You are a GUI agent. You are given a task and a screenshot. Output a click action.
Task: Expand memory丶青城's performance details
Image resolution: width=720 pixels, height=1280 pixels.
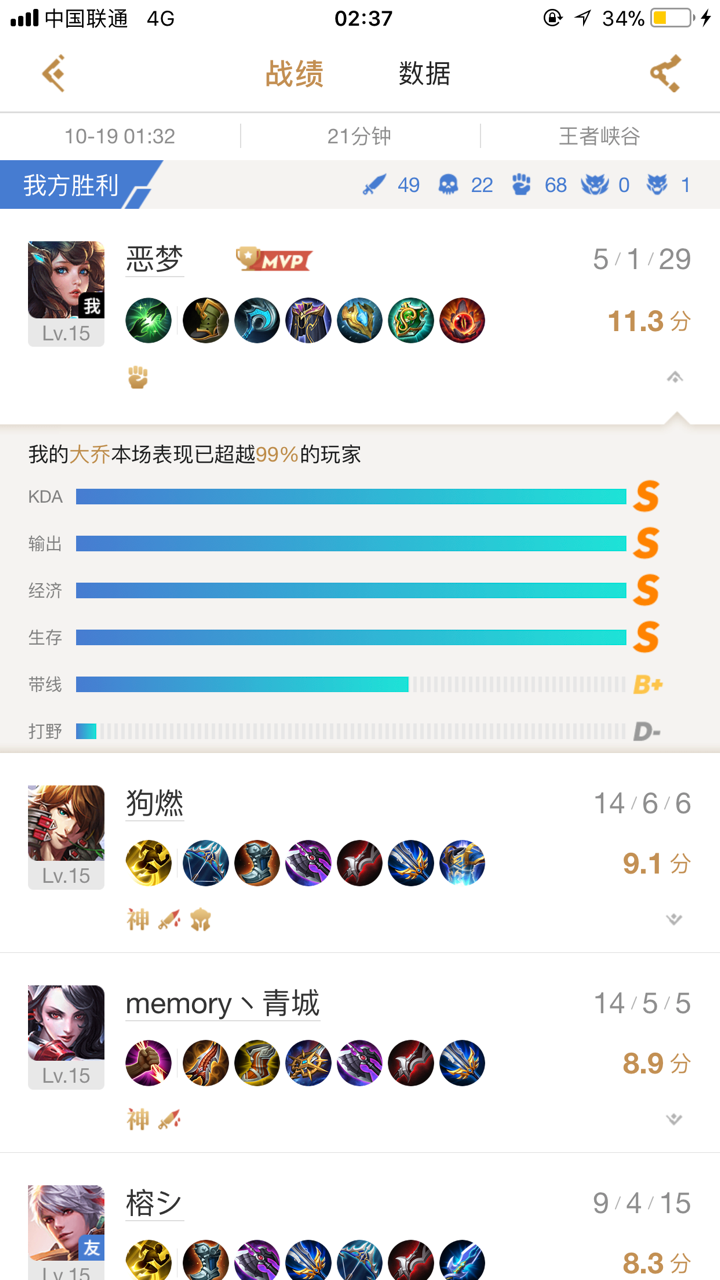(674, 1119)
